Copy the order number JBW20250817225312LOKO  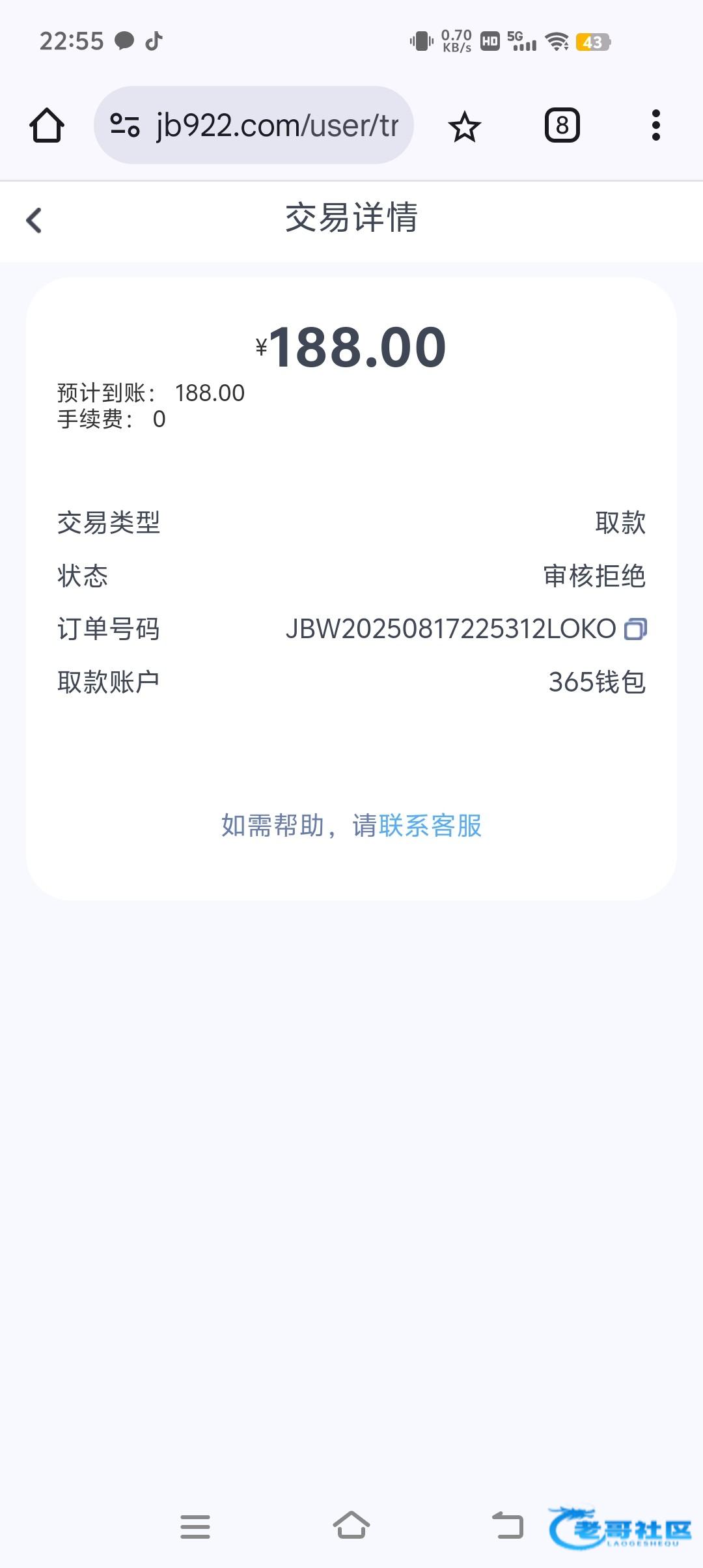[635, 629]
